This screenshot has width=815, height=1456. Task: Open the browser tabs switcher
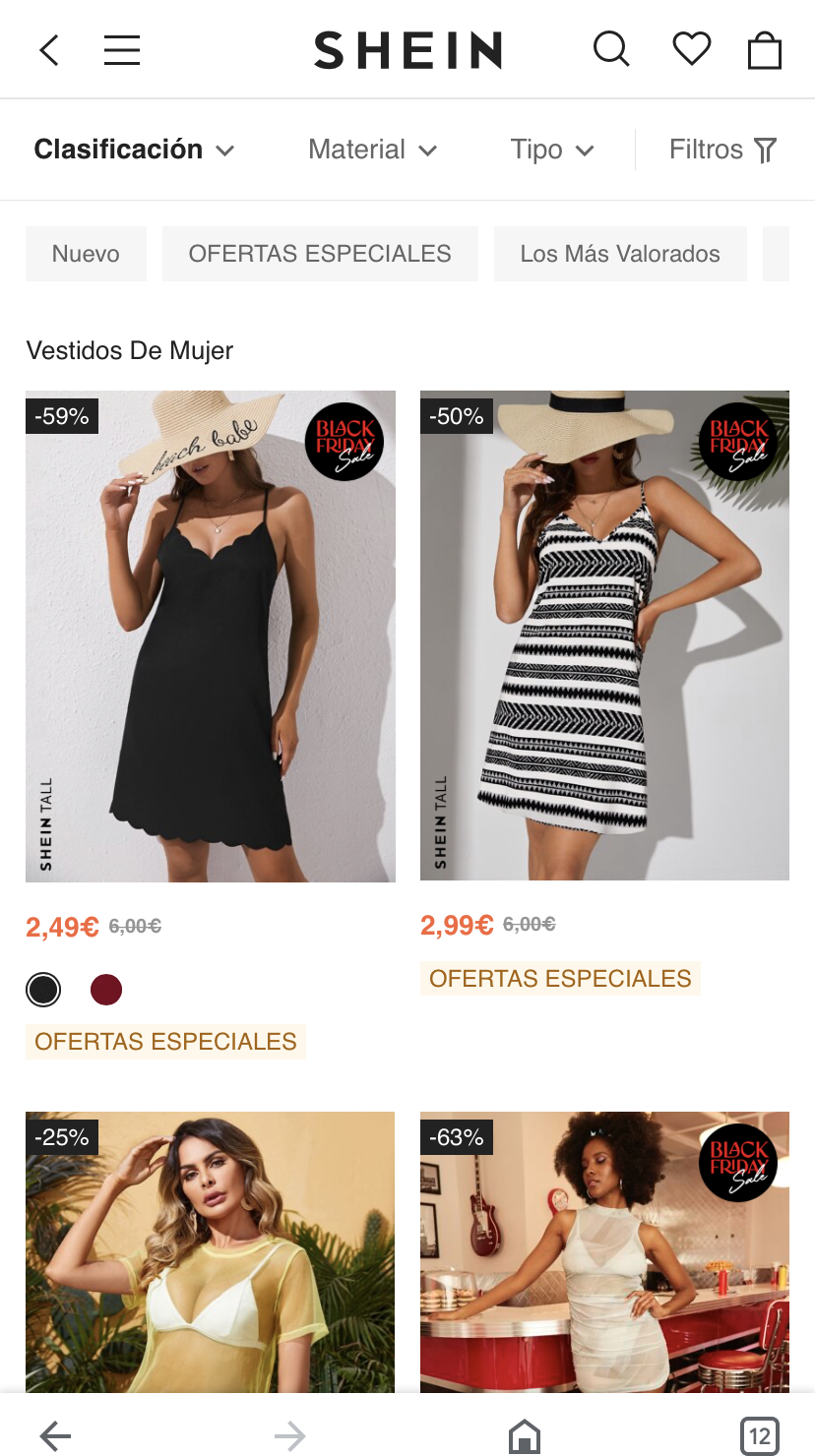point(759,1436)
